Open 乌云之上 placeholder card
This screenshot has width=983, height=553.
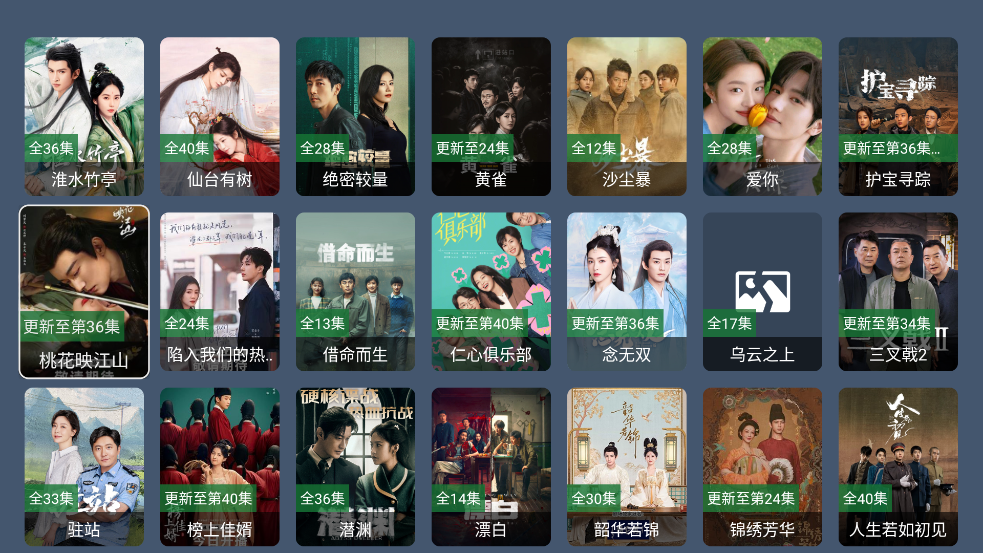pos(762,292)
